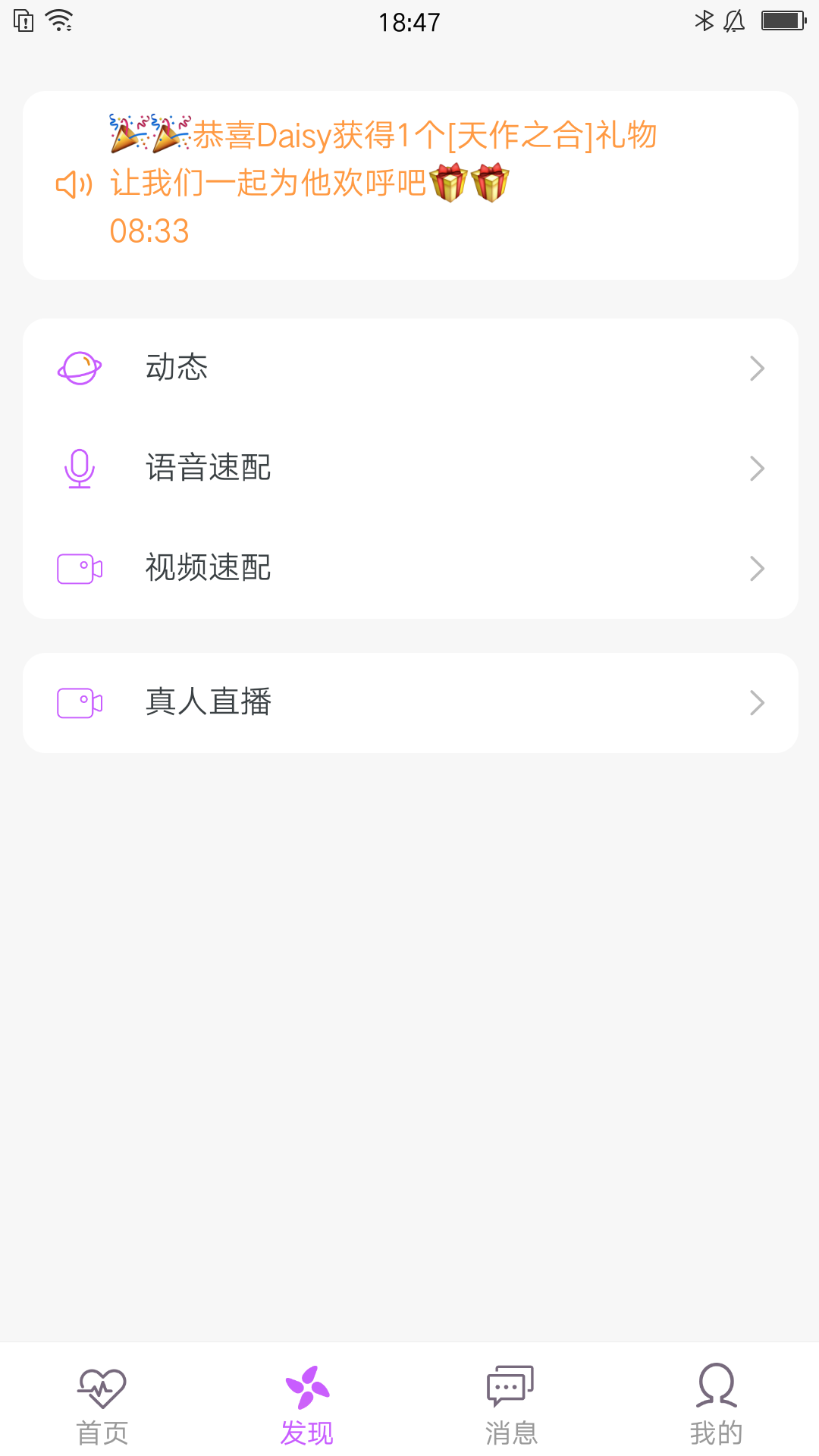Viewport: 819px width, 1456px height.
Task: Open 视频速配 video matching
Action: click(410, 569)
